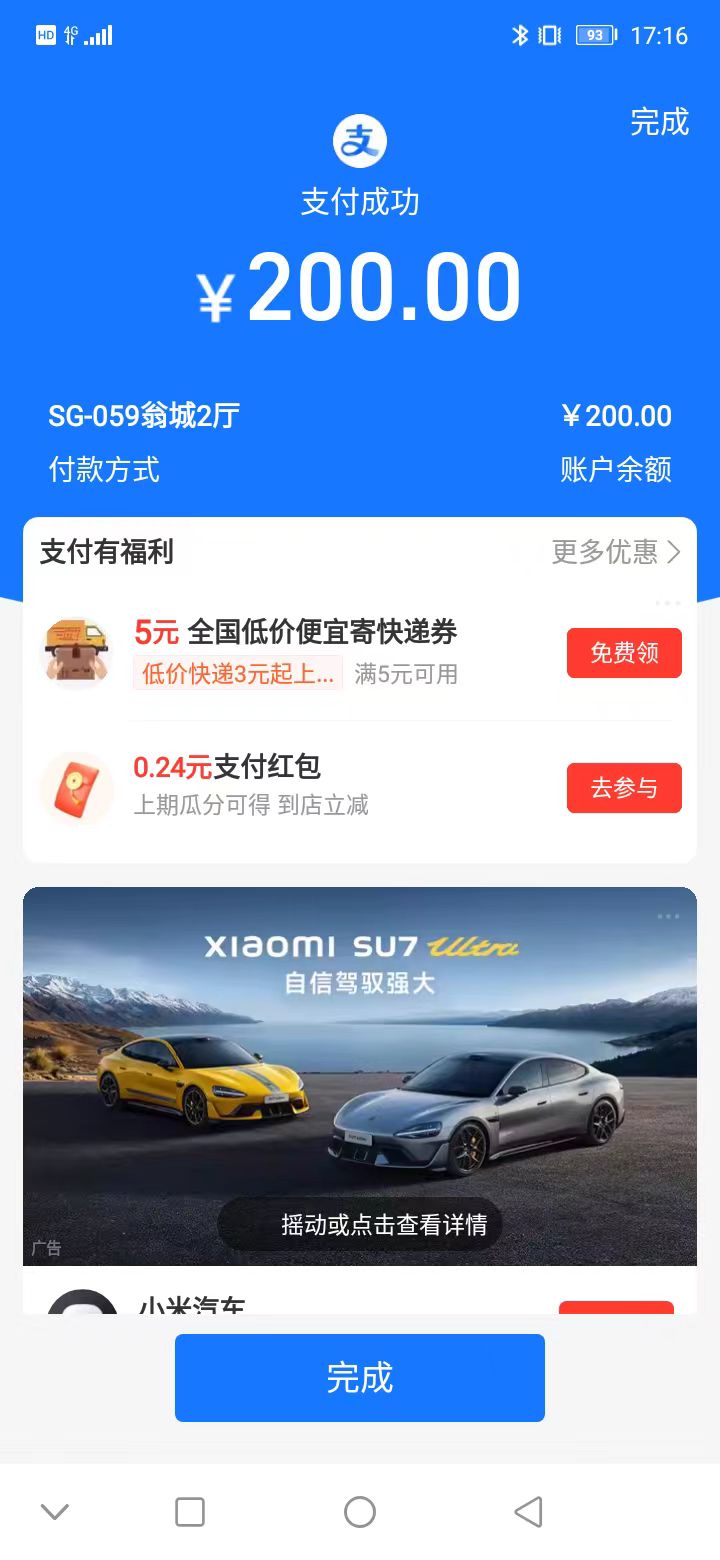
Task: Go back with the system back button
Action: [528, 1512]
